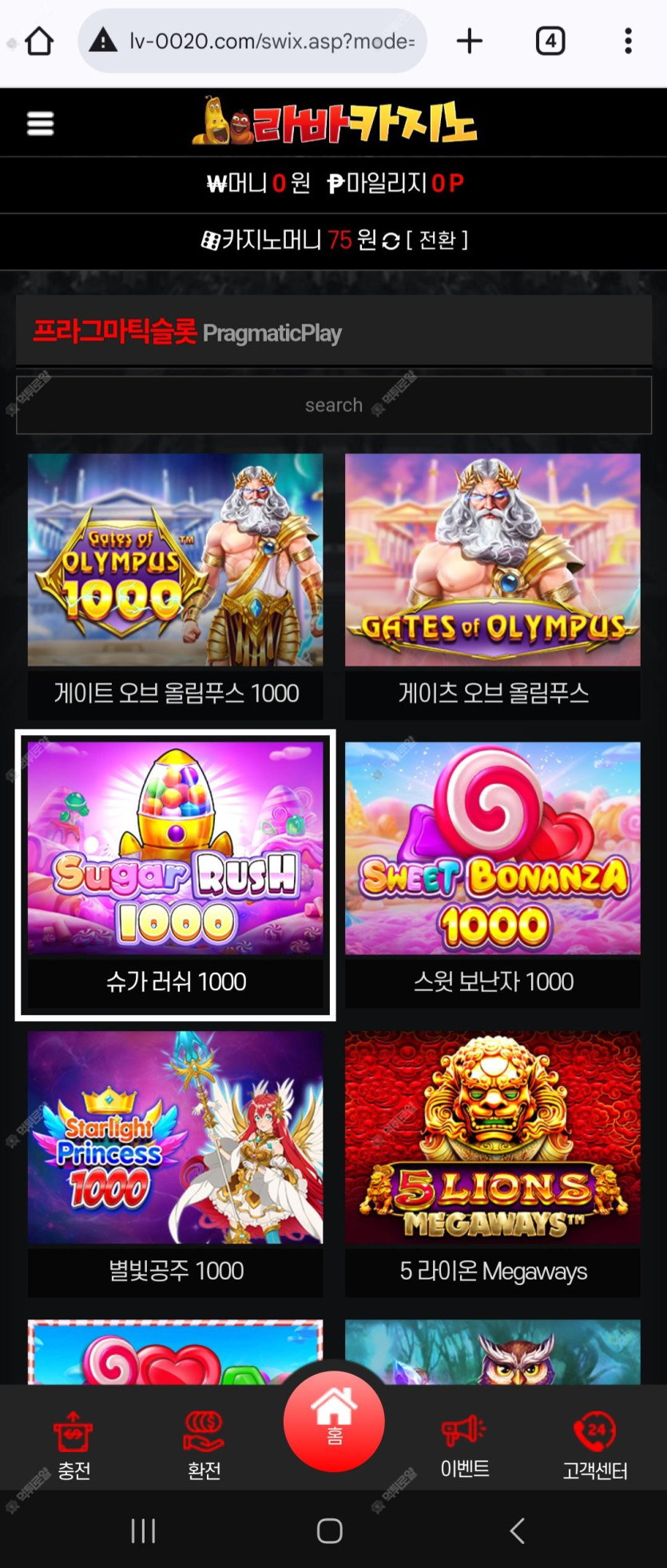Focus the game search field
667x1568 pixels.
[334, 405]
